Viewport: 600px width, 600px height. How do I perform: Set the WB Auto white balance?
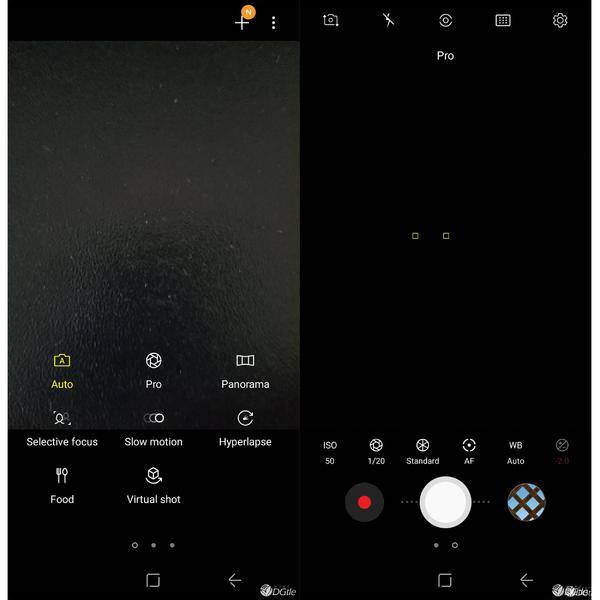(515, 452)
